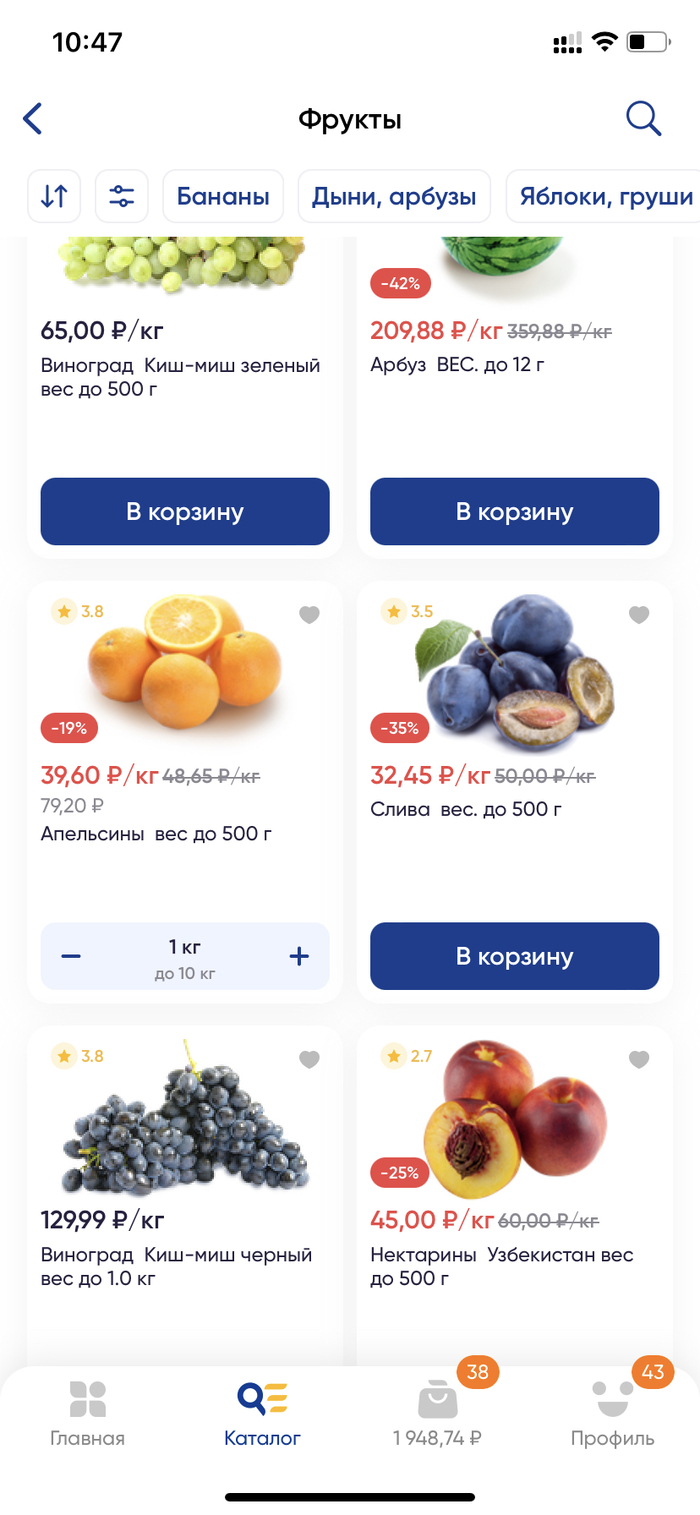Tap the heart on Нектарины Узбекистан

(x=639, y=1059)
